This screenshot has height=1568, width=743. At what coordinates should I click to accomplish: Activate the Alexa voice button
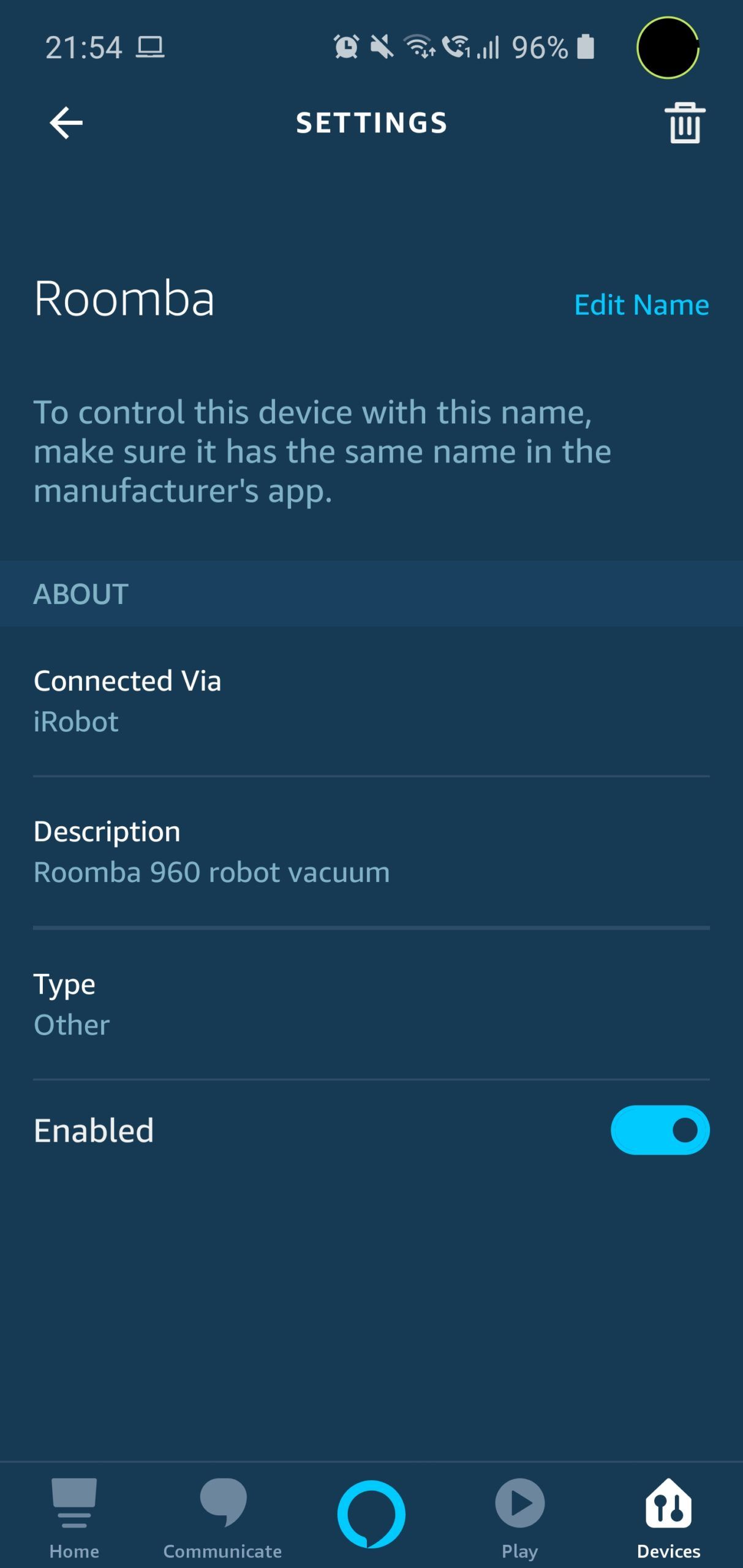[371, 1514]
